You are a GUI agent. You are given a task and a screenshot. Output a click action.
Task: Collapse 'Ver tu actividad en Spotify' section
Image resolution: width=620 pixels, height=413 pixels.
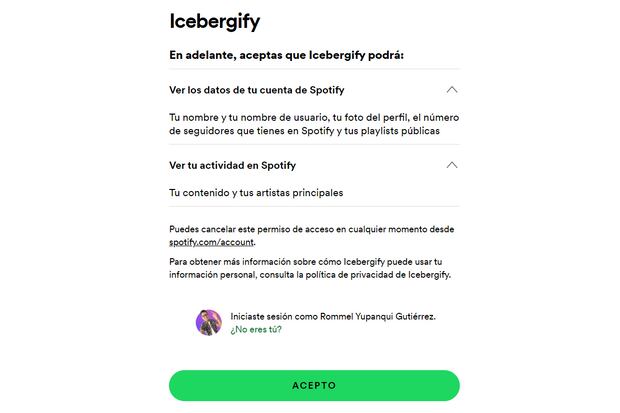click(x=452, y=165)
